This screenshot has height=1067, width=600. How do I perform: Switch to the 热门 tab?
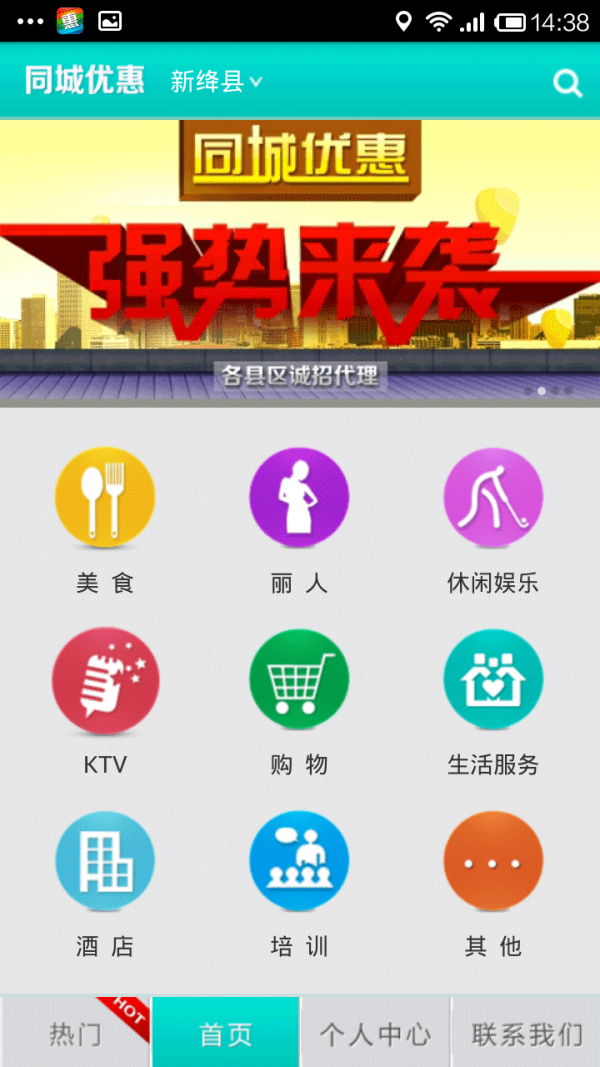coord(76,1033)
